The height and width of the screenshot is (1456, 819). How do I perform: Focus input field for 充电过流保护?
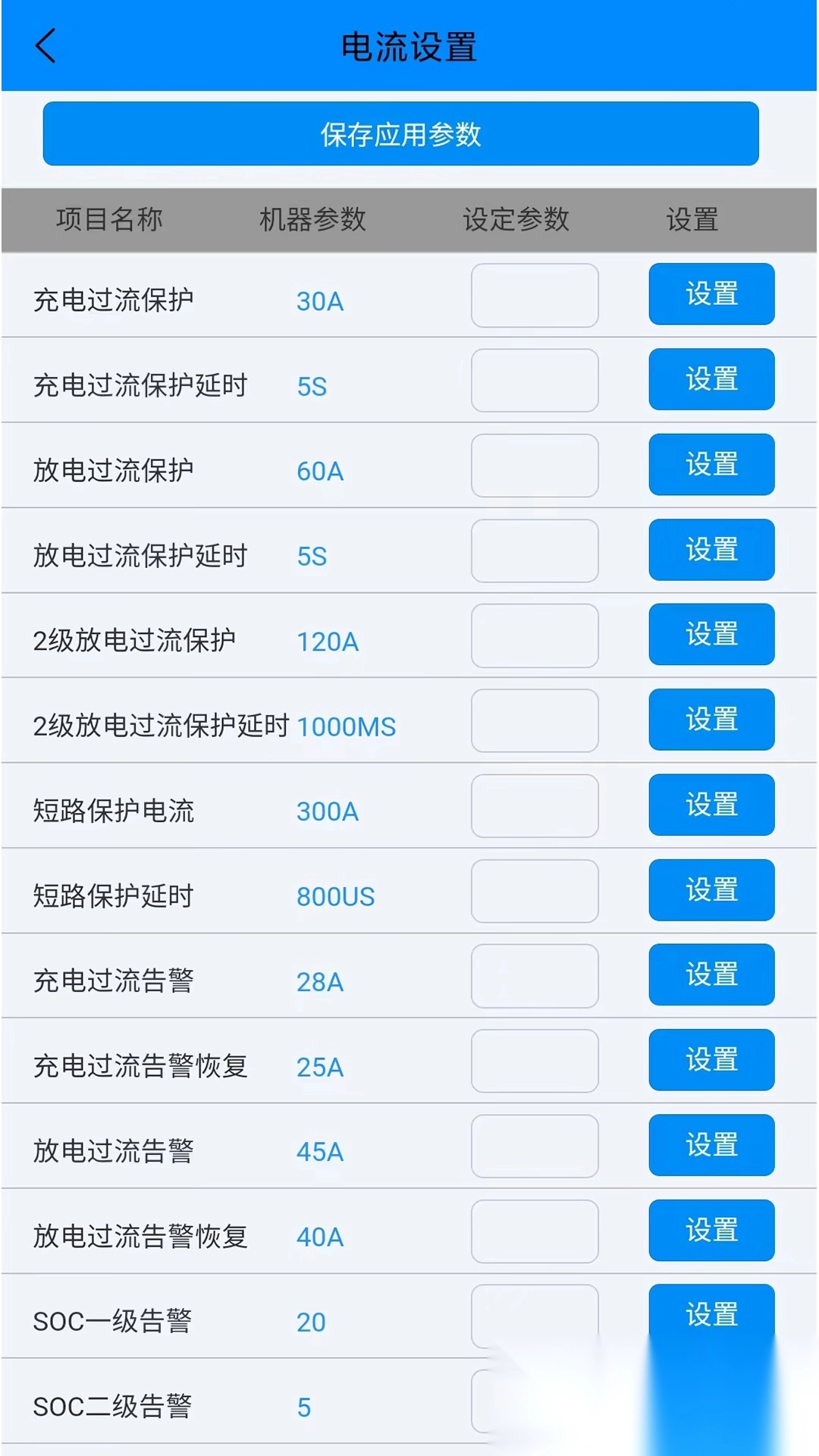pos(534,295)
